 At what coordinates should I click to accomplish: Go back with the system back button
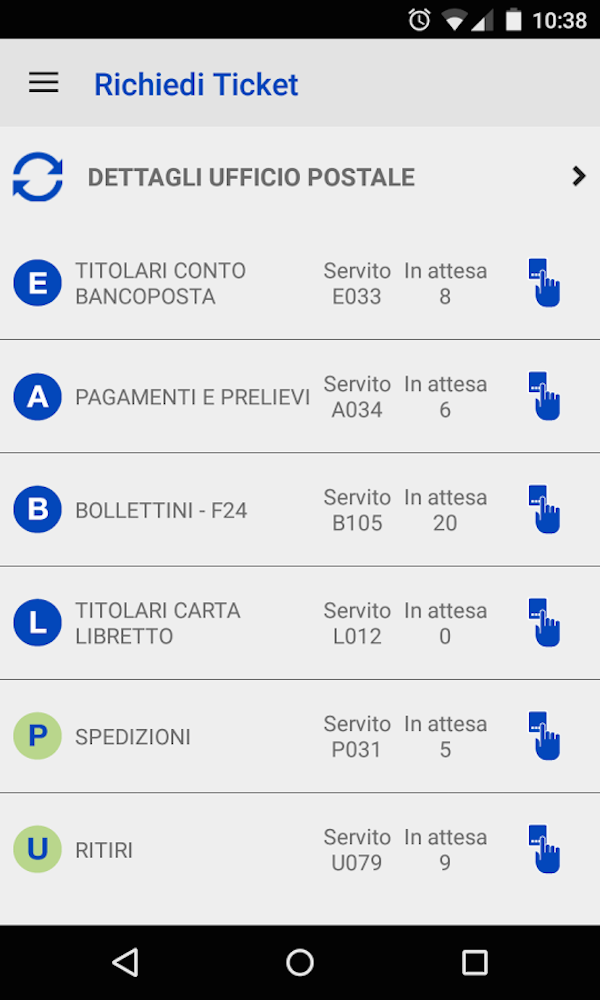click(x=125, y=962)
